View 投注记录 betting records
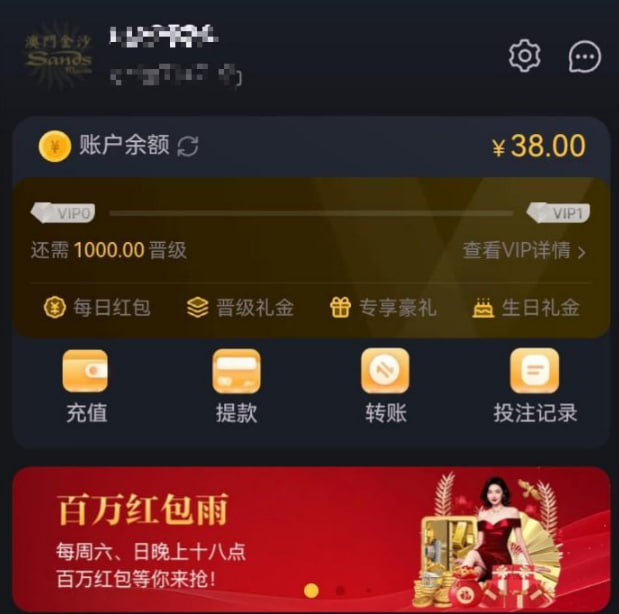 click(x=535, y=385)
